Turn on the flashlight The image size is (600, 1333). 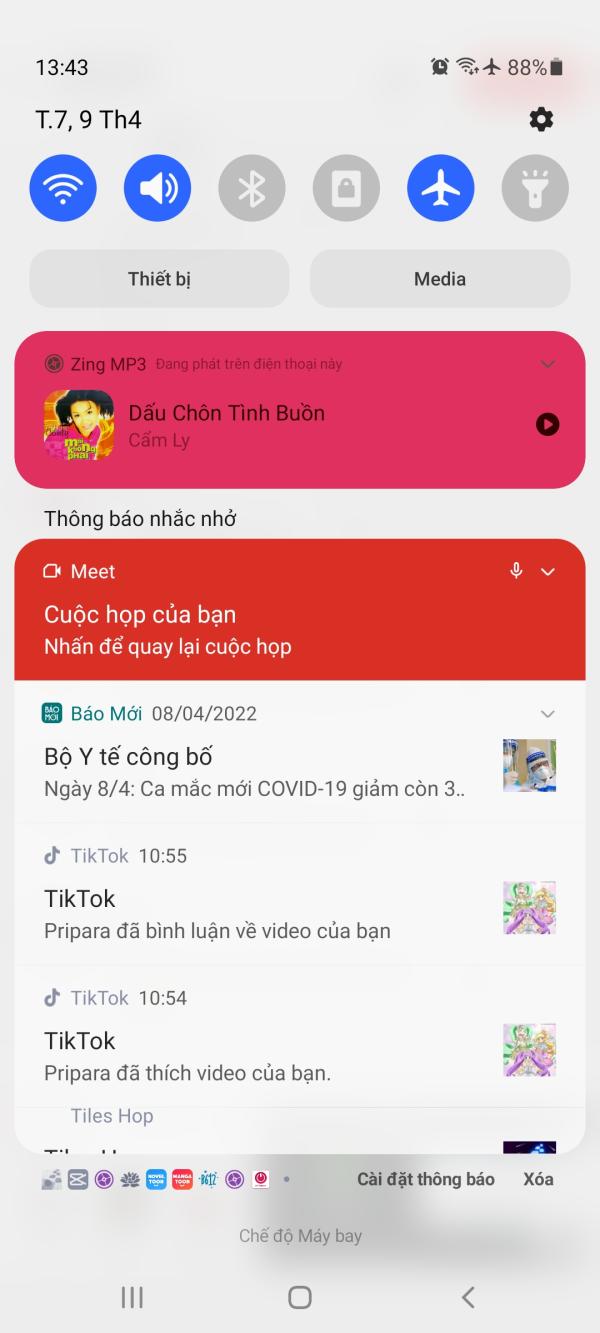[x=535, y=187]
